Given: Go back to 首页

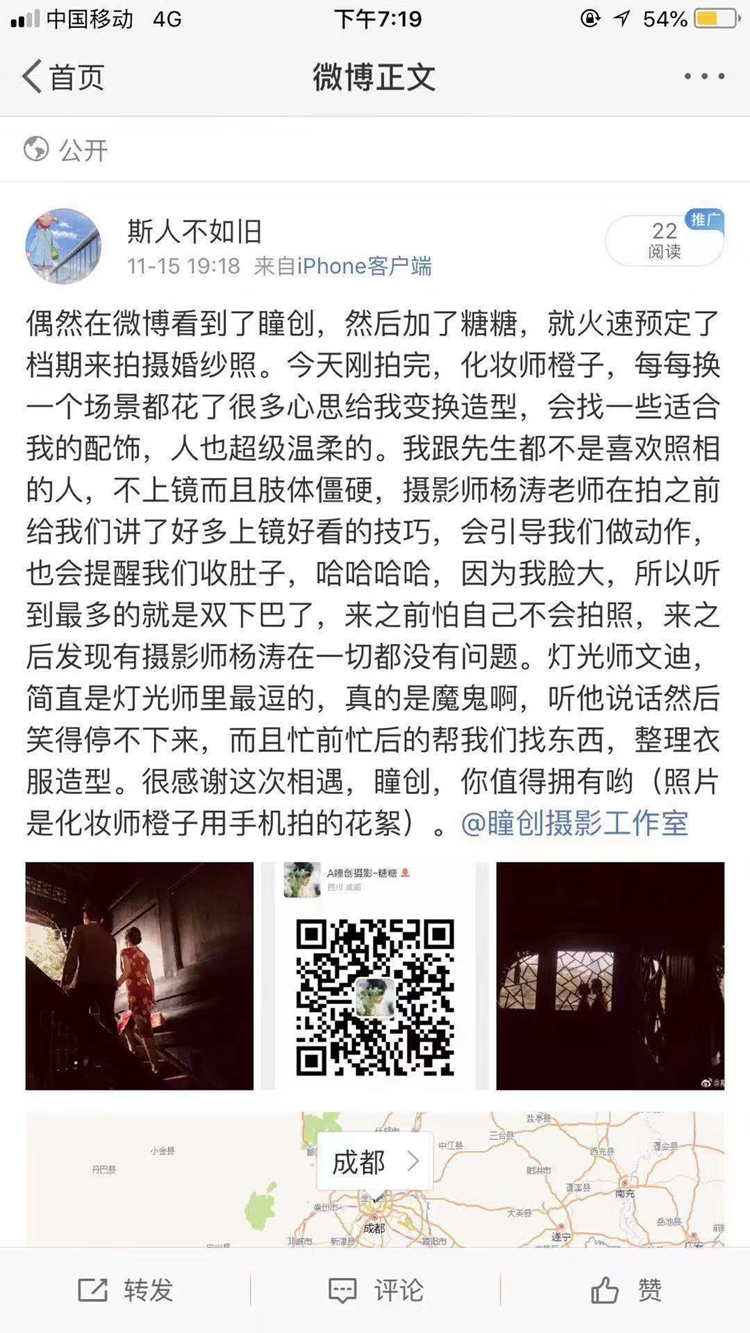Looking at the screenshot, I should pyautogui.click(x=62, y=77).
